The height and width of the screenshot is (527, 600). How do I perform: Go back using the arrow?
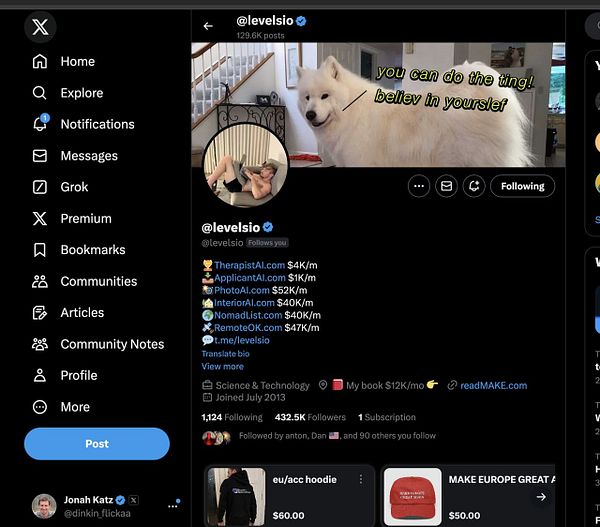coord(208,26)
